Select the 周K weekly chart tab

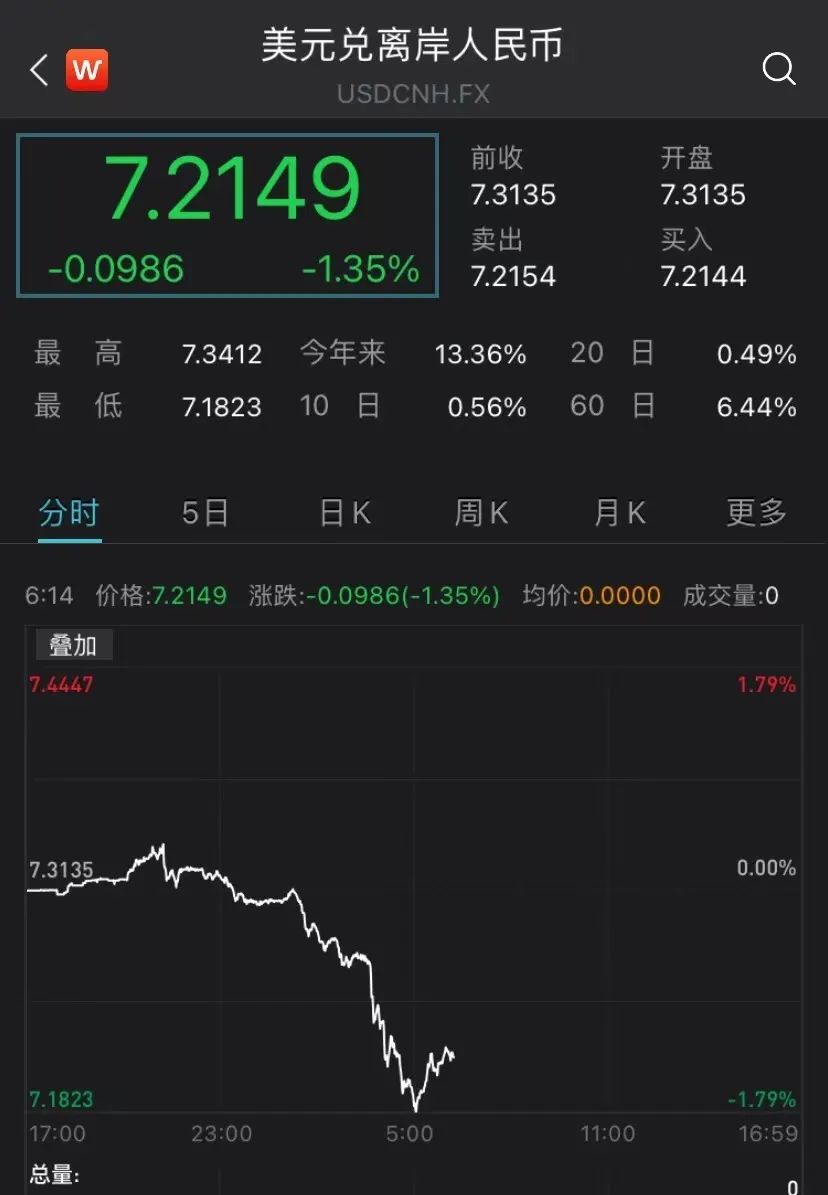pos(480,511)
